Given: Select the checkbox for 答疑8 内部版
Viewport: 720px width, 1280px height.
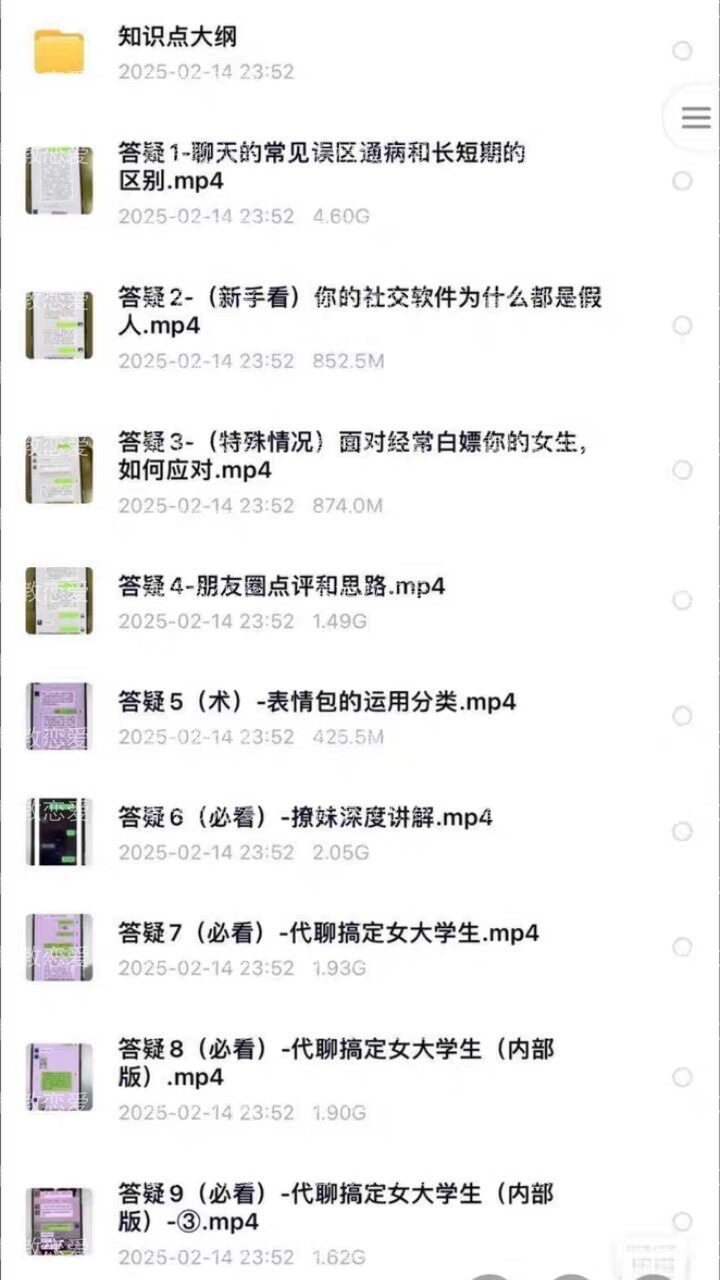Looking at the screenshot, I should pyautogui.click(x=682, y=1077).
